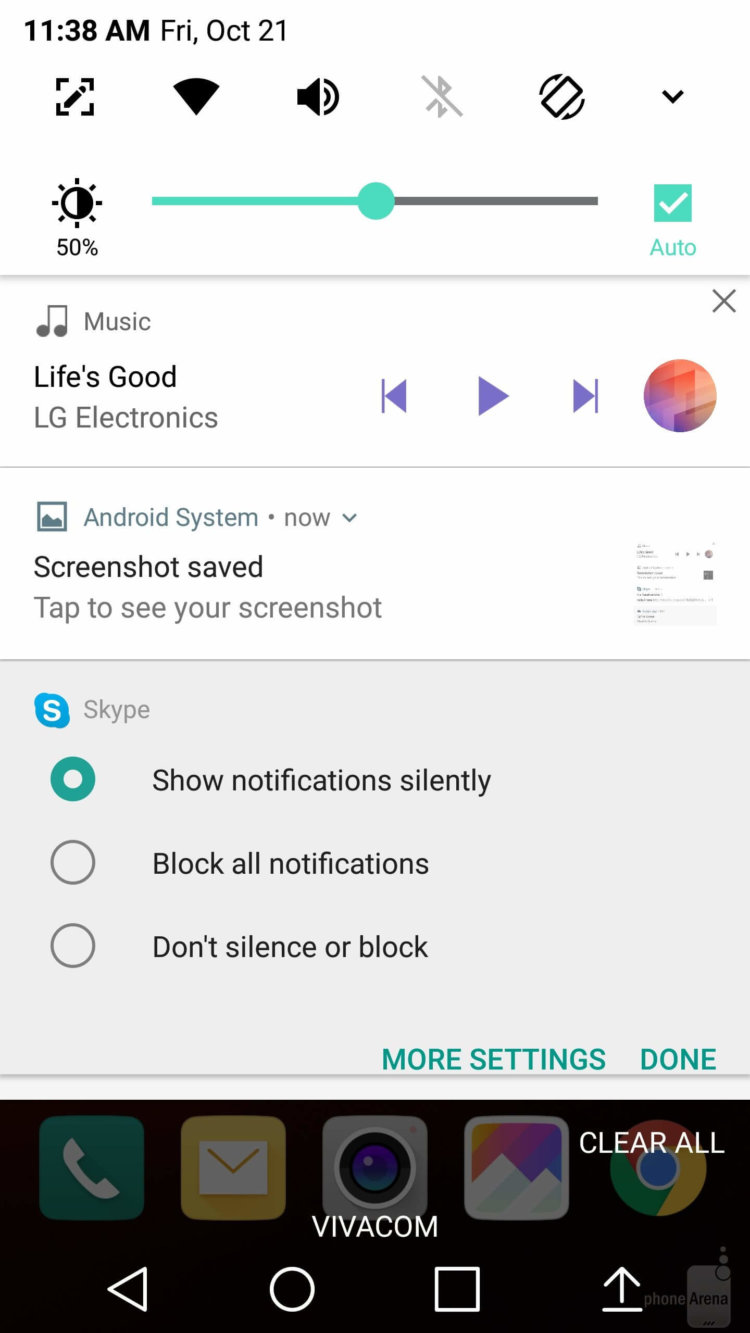Image resolution: width=750 pixels, height=1333 pixels.
Task: Toggle the screen rotation quick setting
Action: click(x=562, y=97)
